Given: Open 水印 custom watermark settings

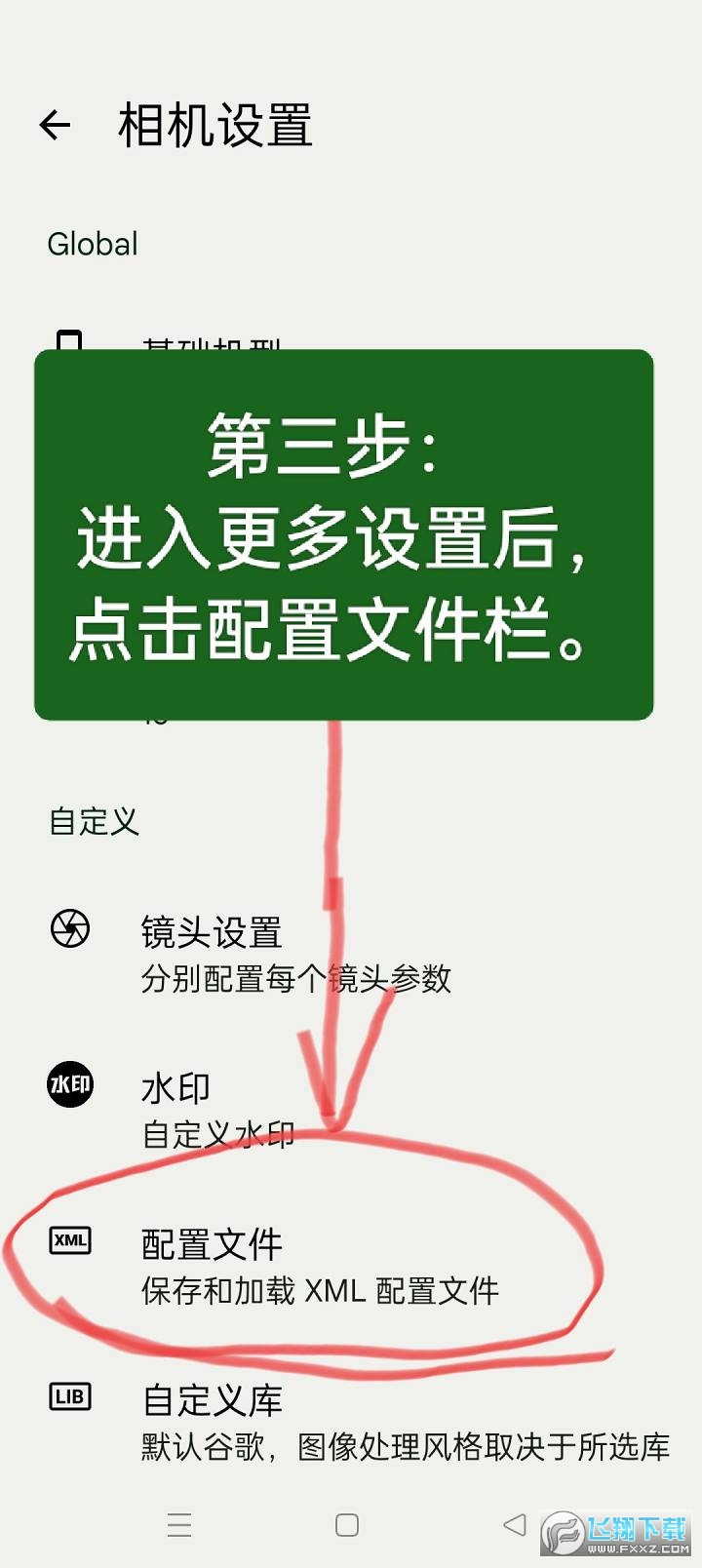Looking at the screenshot, I should point(216,1110).
